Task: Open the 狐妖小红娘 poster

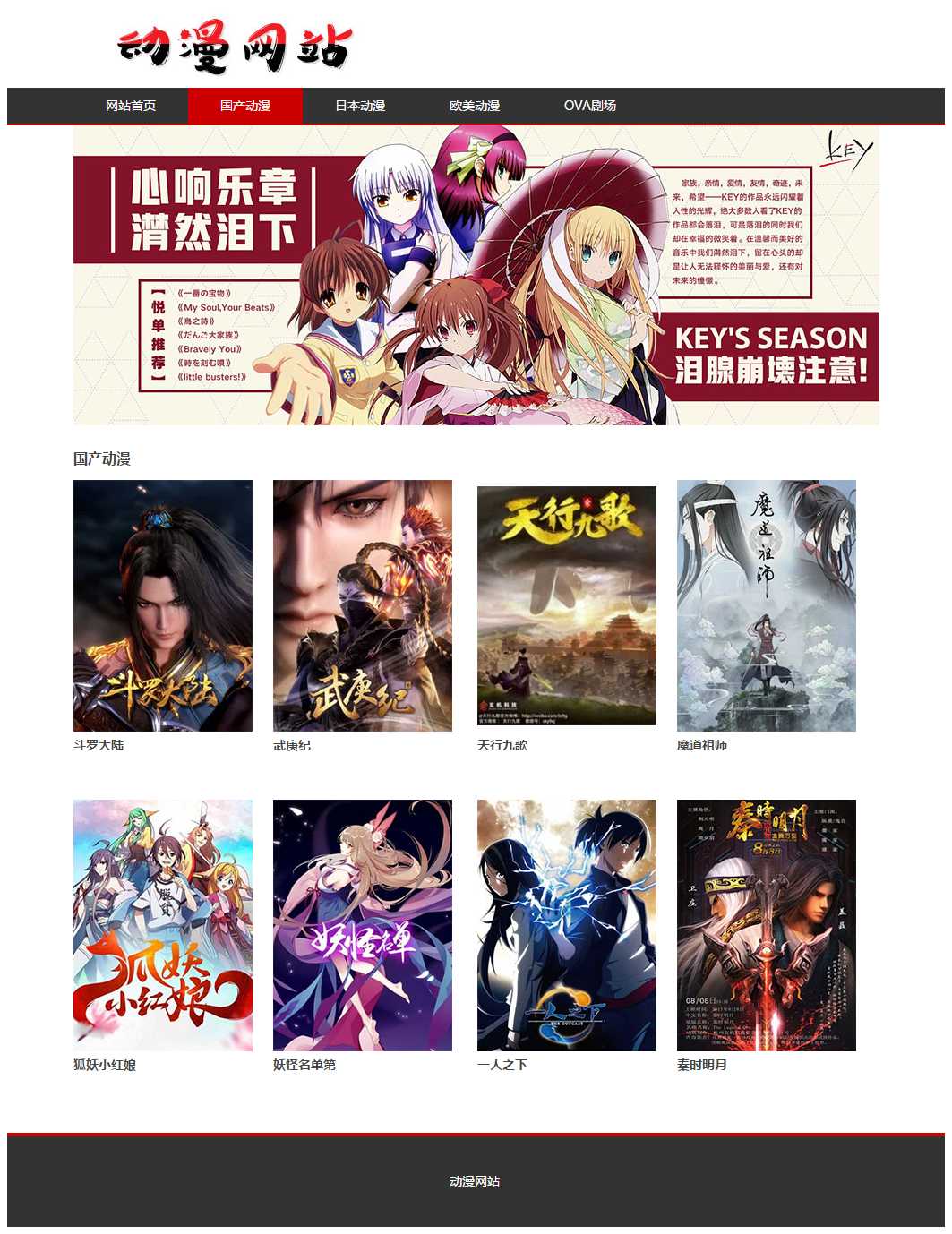Action: click(x=163, y=925)
